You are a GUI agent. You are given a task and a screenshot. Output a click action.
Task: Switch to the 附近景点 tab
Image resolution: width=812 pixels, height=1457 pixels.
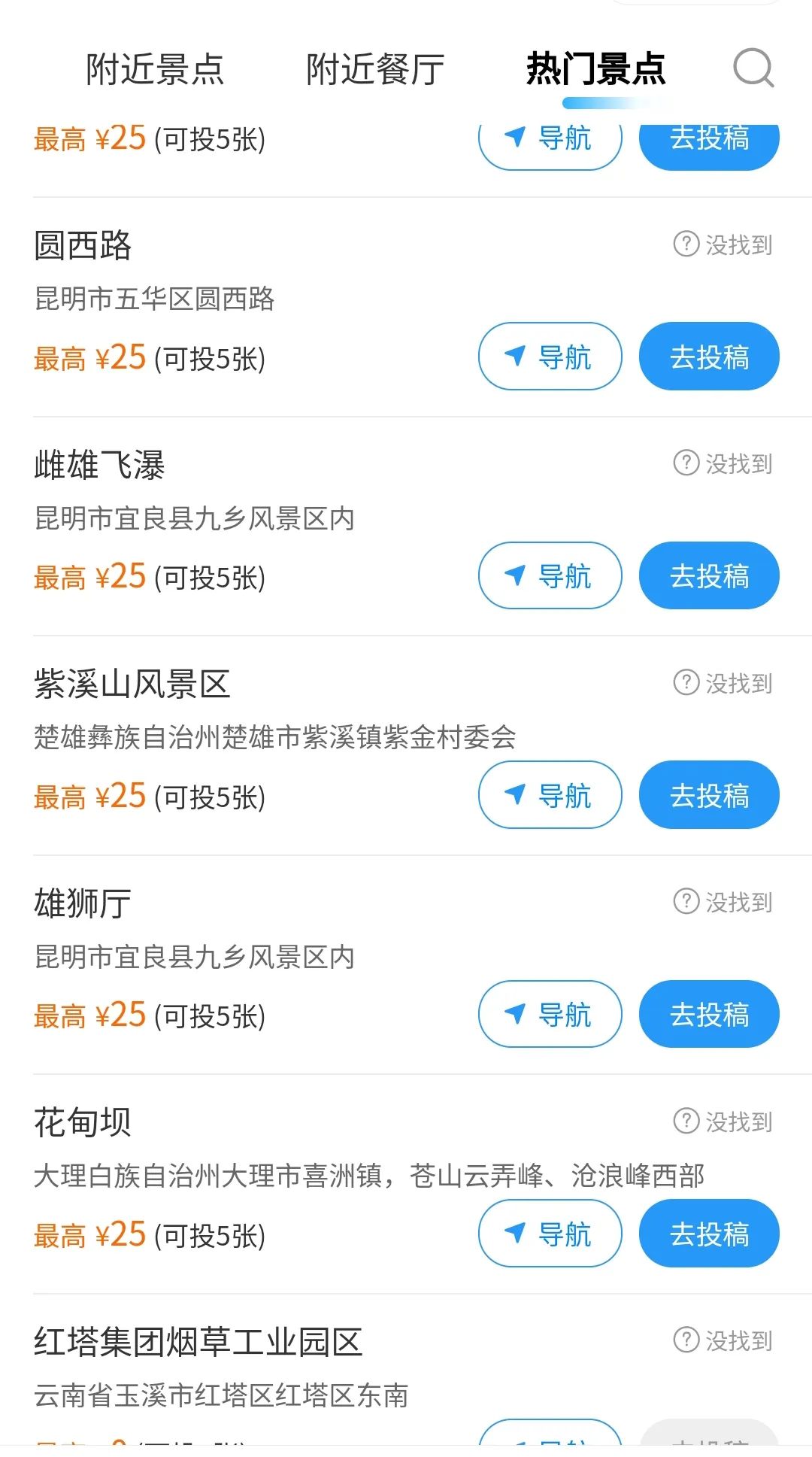click(155, 69)
